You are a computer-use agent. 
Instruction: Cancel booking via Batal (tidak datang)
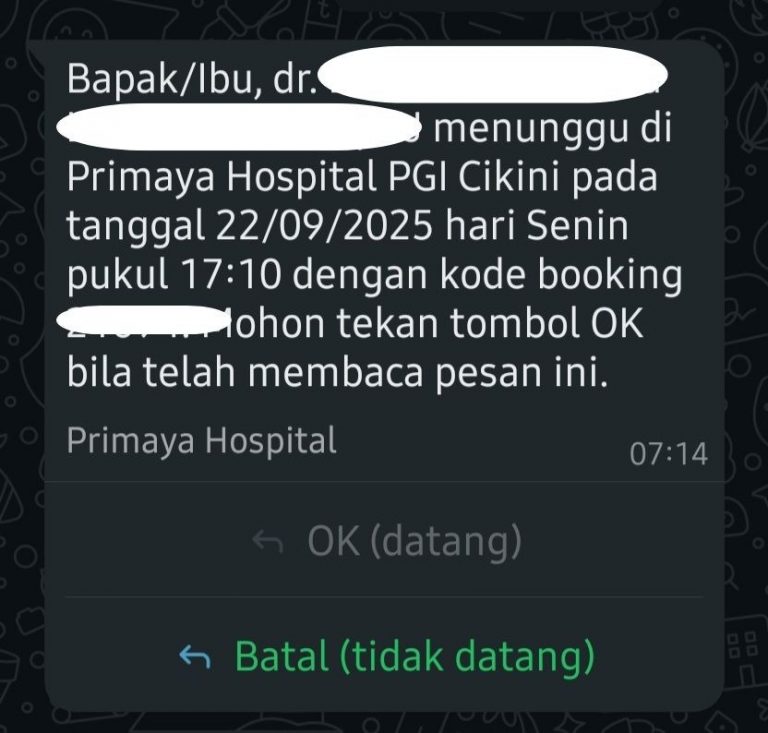pos(387,656)
